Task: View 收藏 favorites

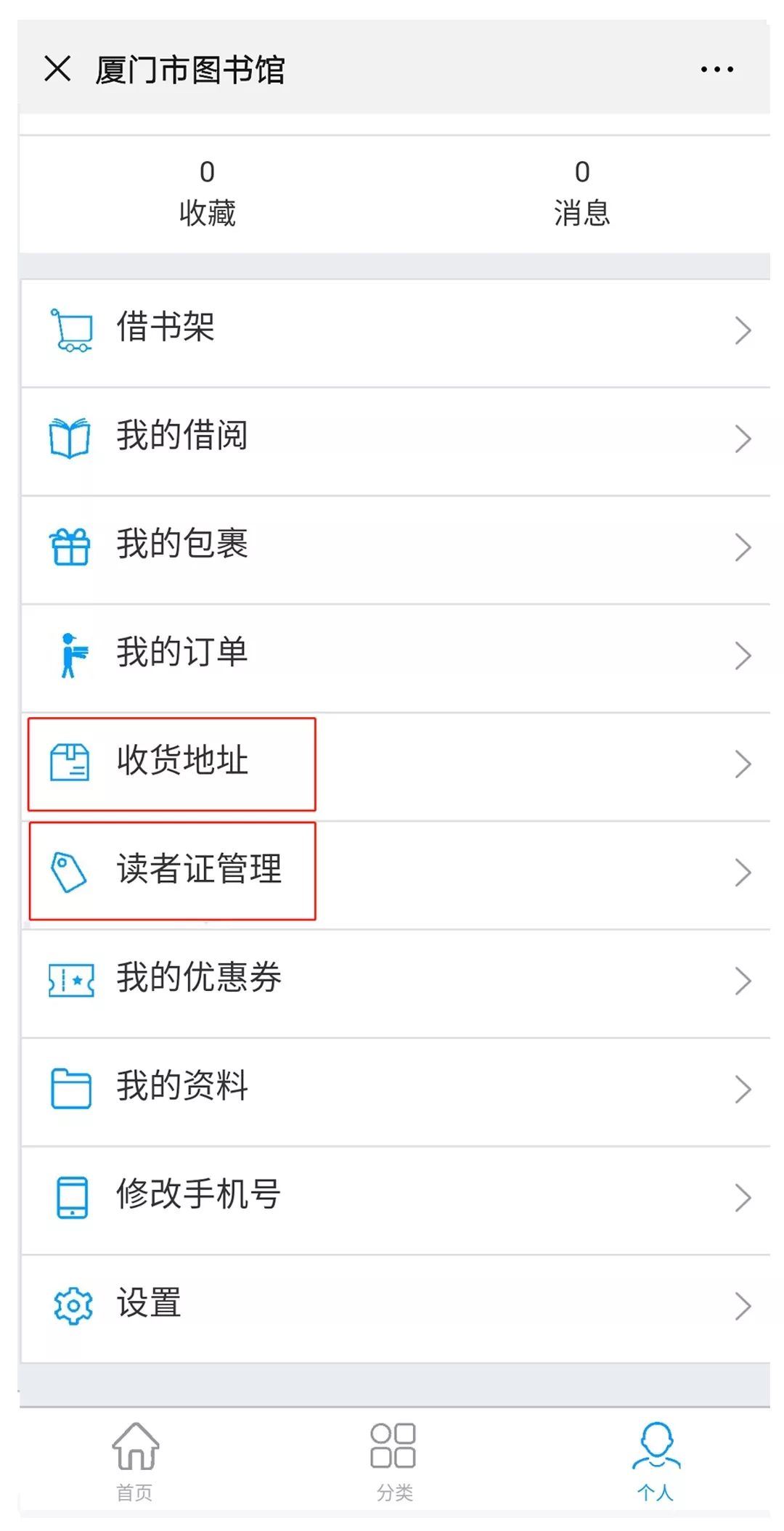Action: pos(207,194)
